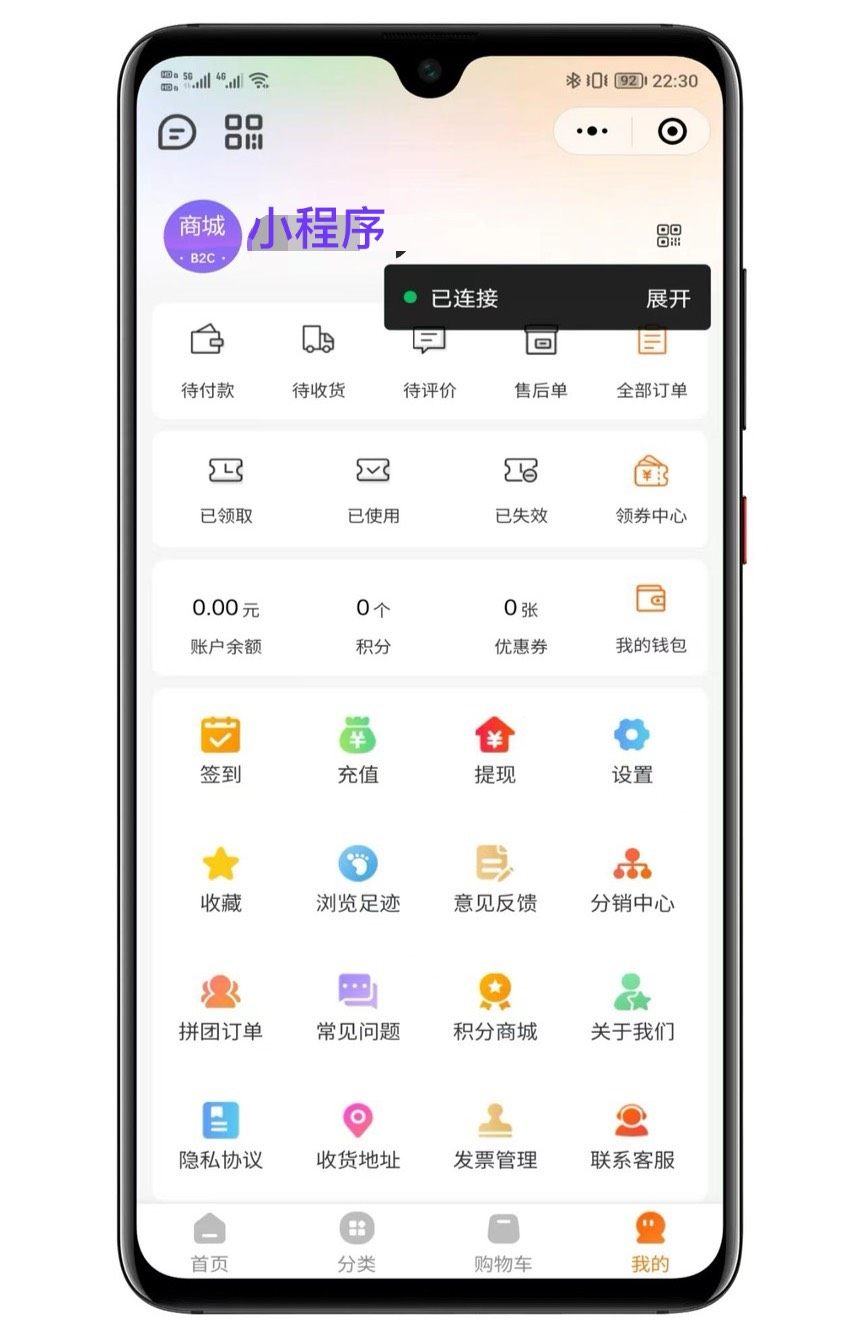
Task: Expand the 已连接 connection banner
Action: [x=667, y=298]
